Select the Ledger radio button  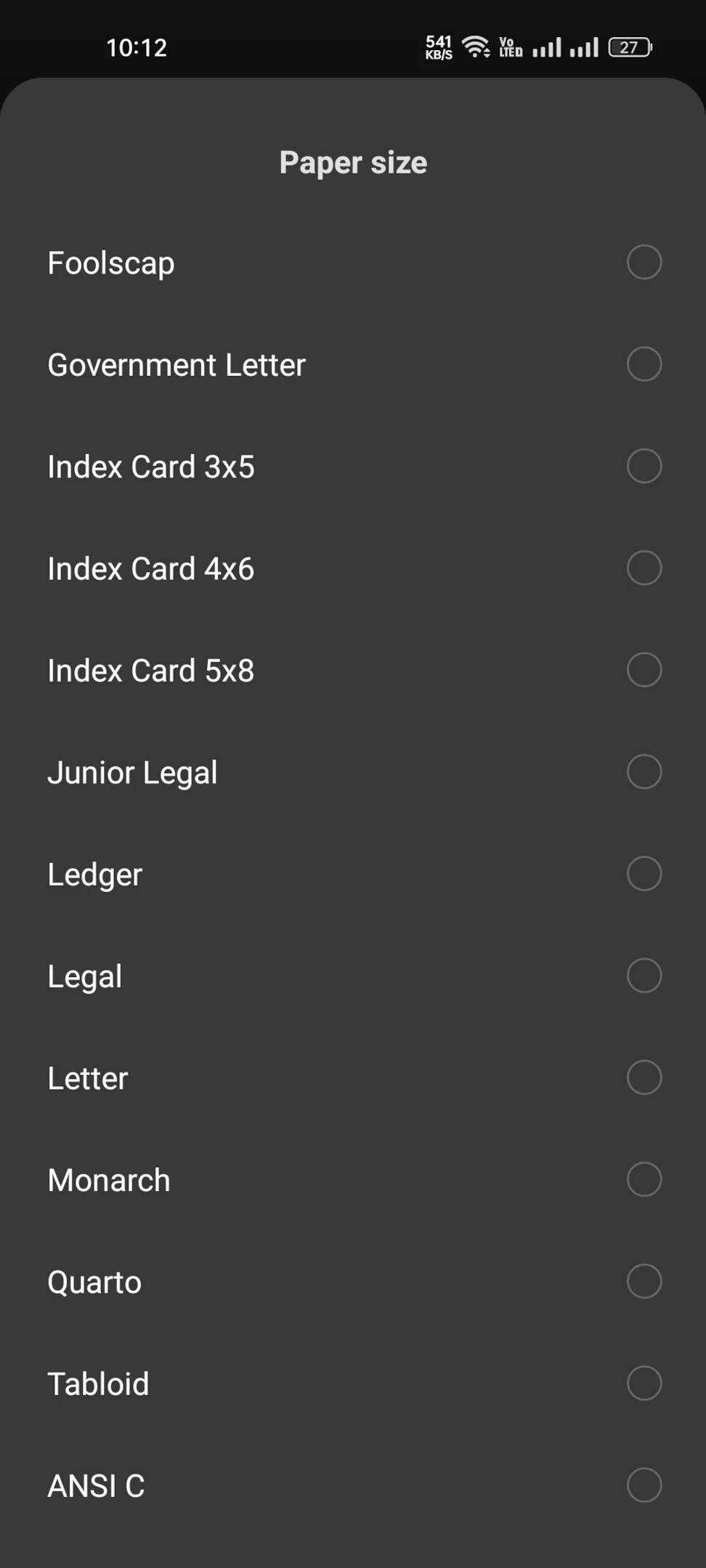point(644,873)
